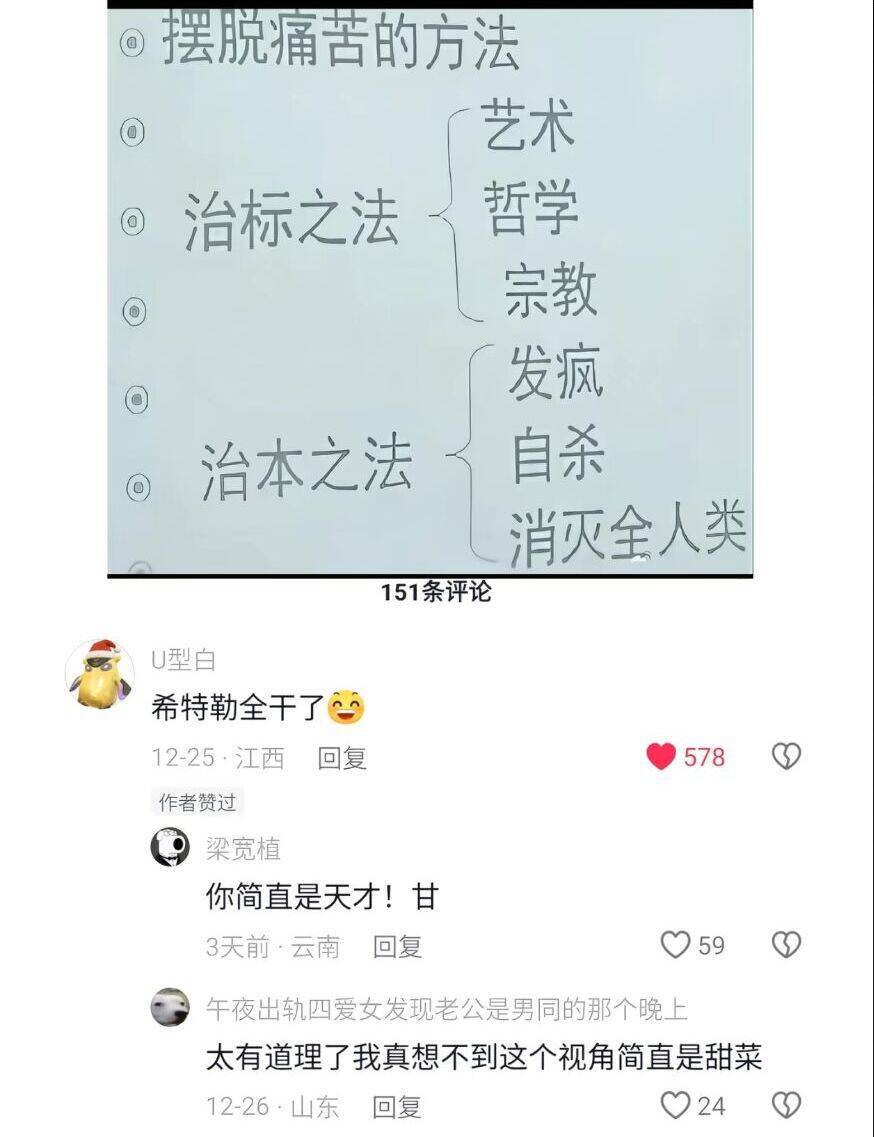Open 梁宽植's profile avatar
The width and height of the screenshot is (874, 1137).
point(170,849)
